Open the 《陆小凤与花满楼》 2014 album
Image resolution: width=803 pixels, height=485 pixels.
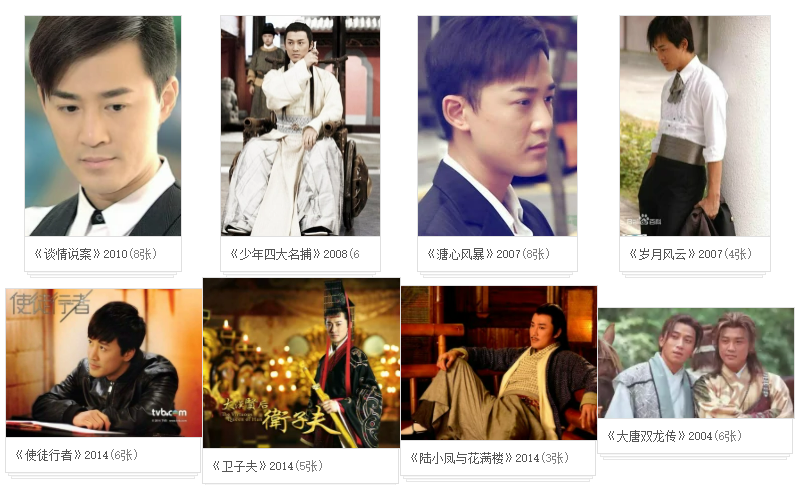pos(498,362)
